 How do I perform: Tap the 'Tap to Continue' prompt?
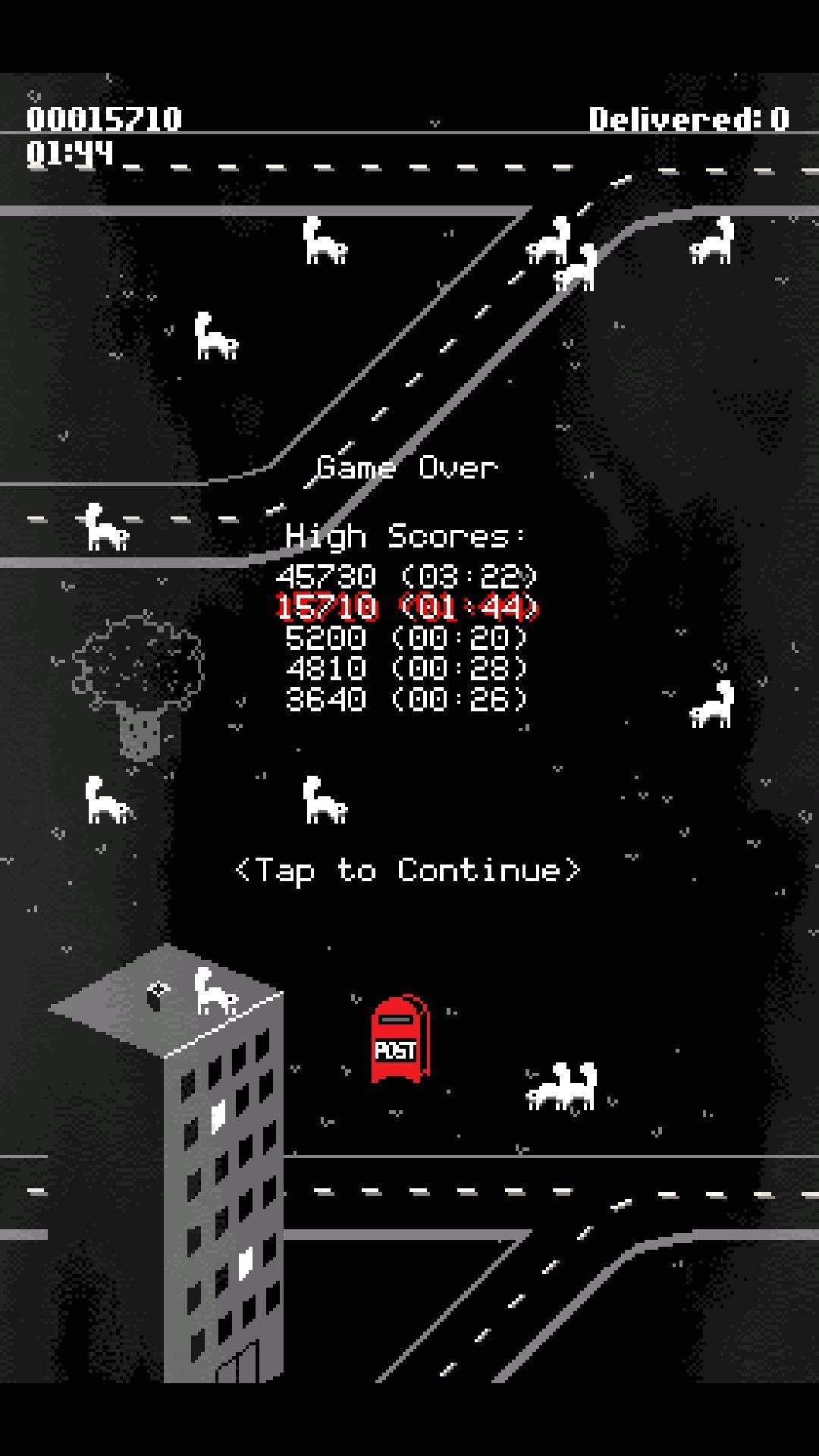click(409, 870)
